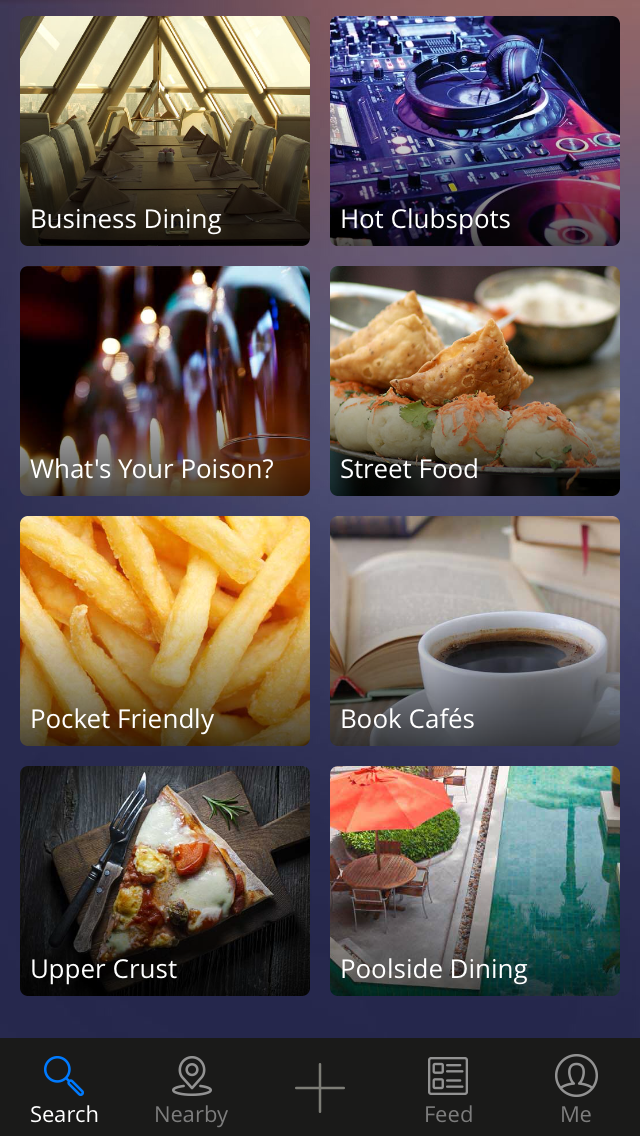640x1136 pixels.
Task: Tap the Poolside Dining tile
Action: click(475, 881)
